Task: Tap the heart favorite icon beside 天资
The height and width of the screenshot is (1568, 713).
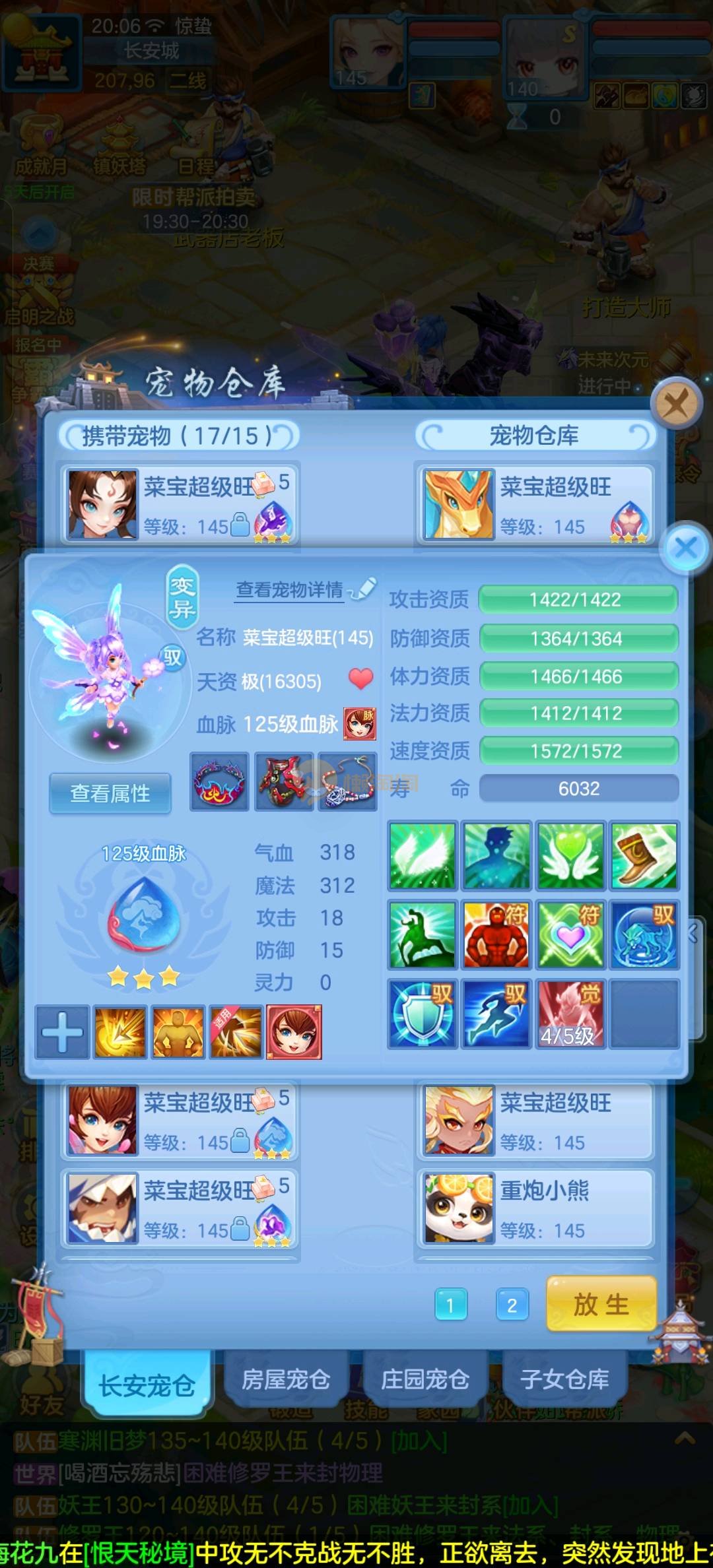Action: (360, 678)
